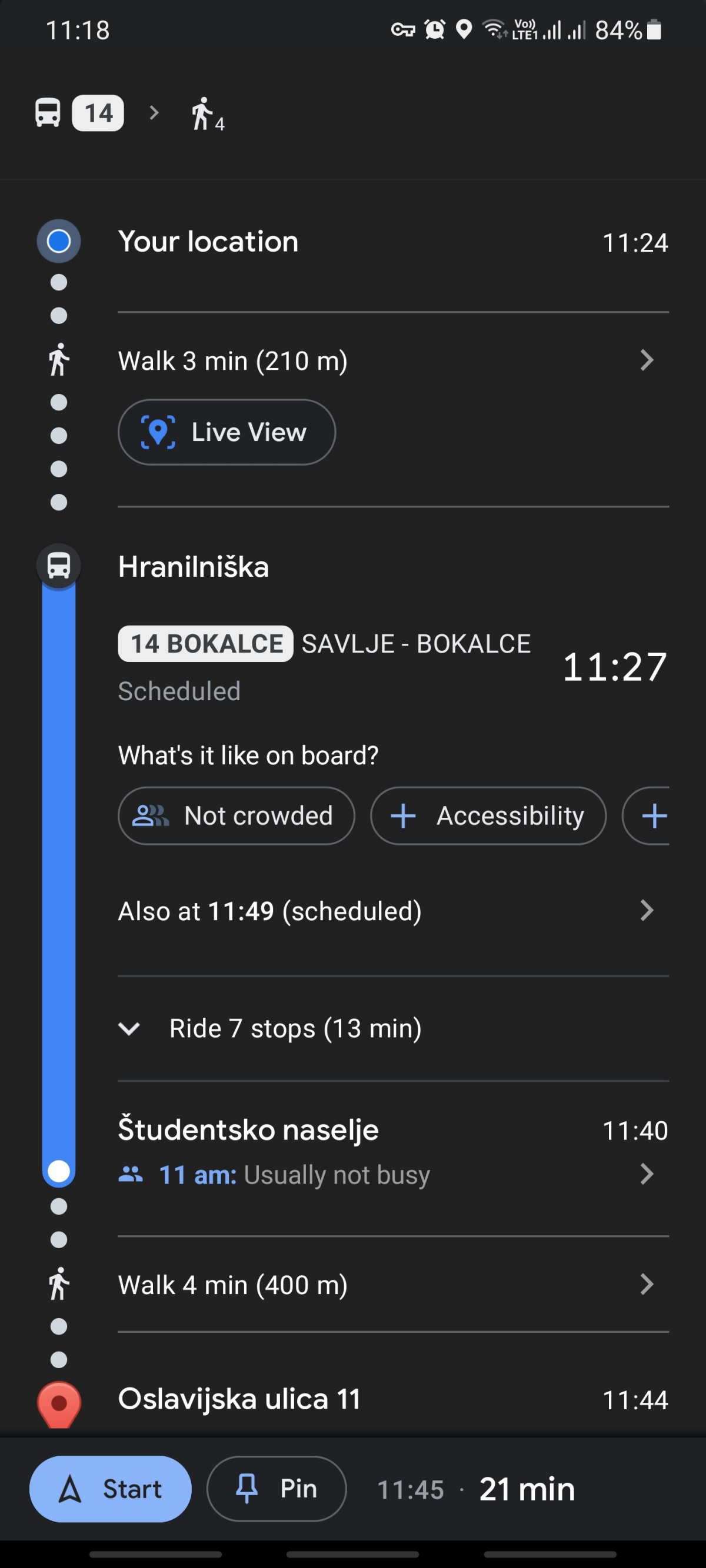This screenshot has height=1568, width=706.
Task: Tap the partially visible plus chip
Action: pos(647,815)
